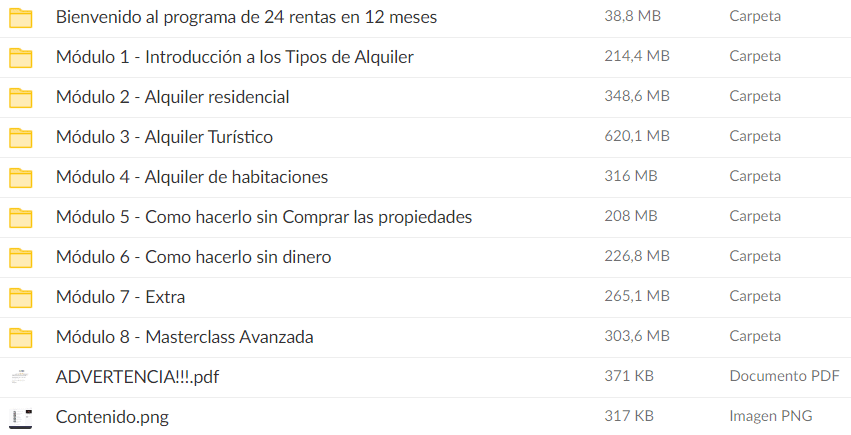Open Módulo 5 - Como hacerlo sin Comprar

click(x=263, y=217)
